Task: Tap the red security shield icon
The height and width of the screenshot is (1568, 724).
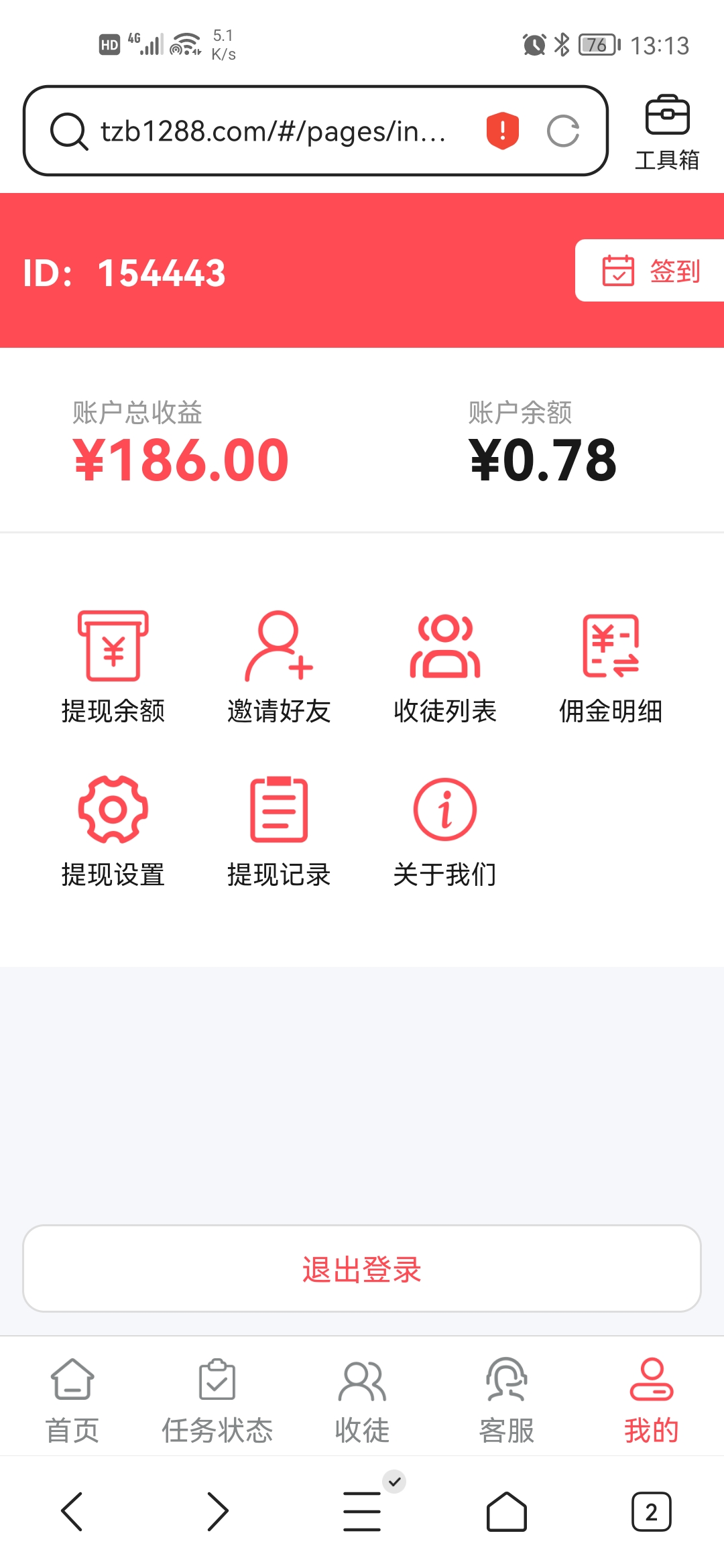Action: 503,131
